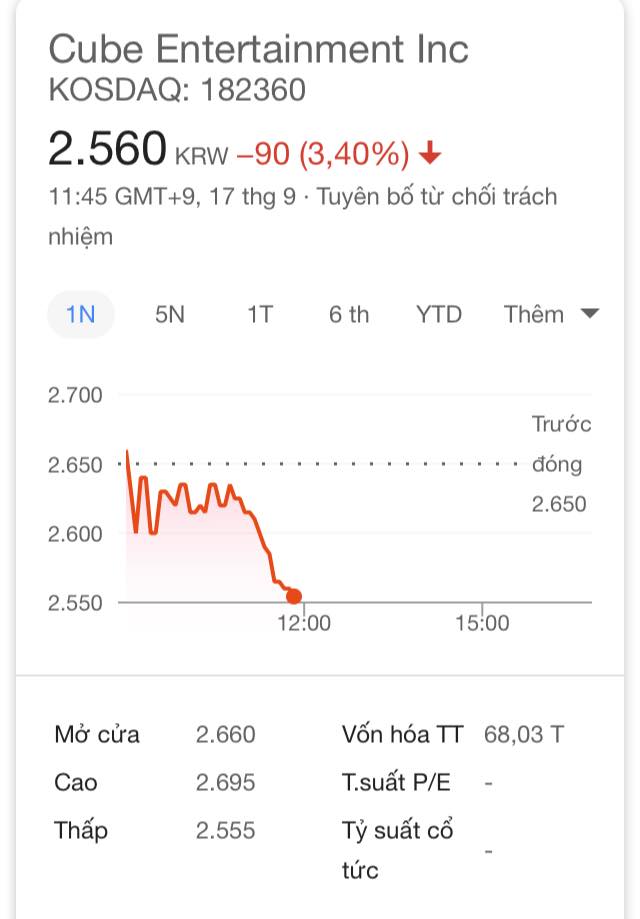This screenshot has width=640, height=919.
Task: View the YTD price chart
Action: tap(439, 315)
